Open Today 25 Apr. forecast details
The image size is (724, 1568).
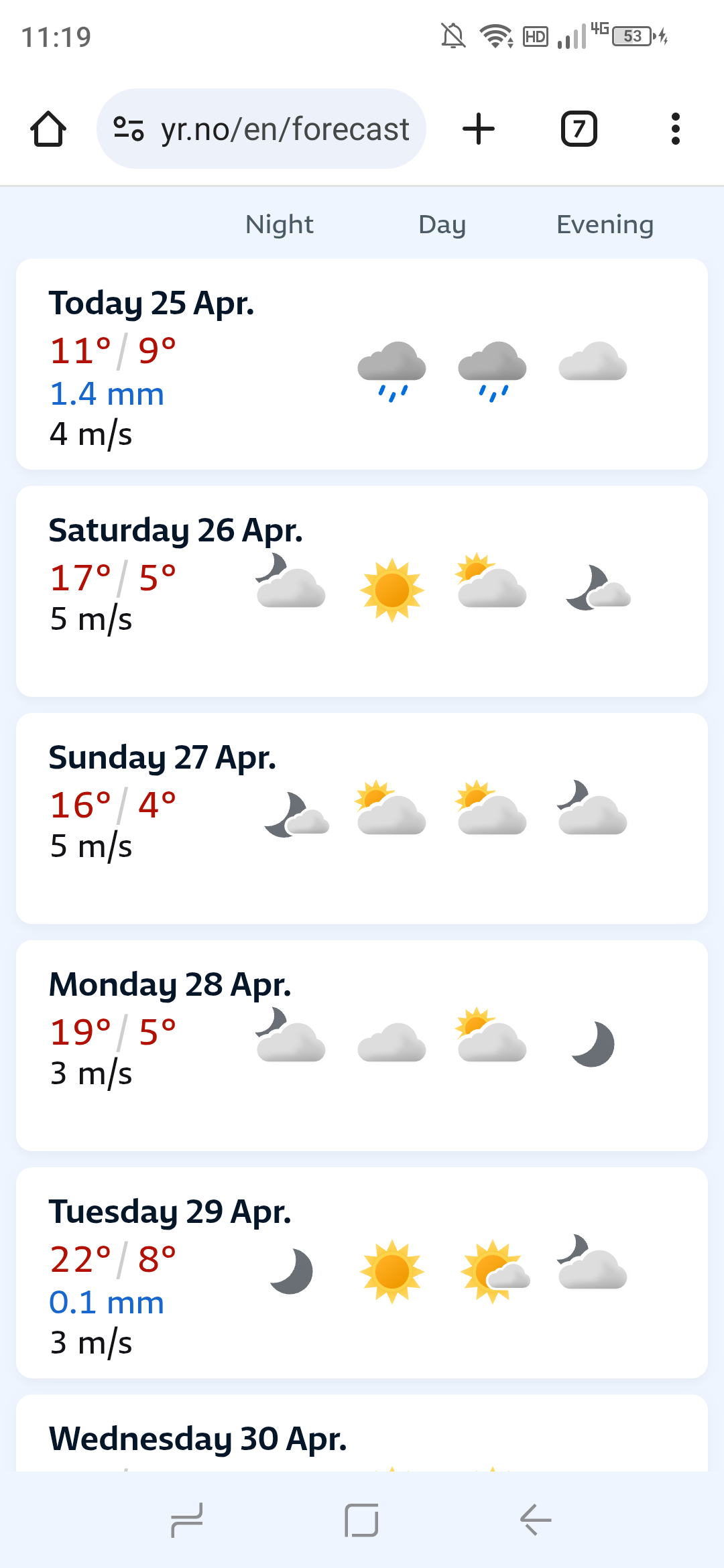[x=362, y=364]
